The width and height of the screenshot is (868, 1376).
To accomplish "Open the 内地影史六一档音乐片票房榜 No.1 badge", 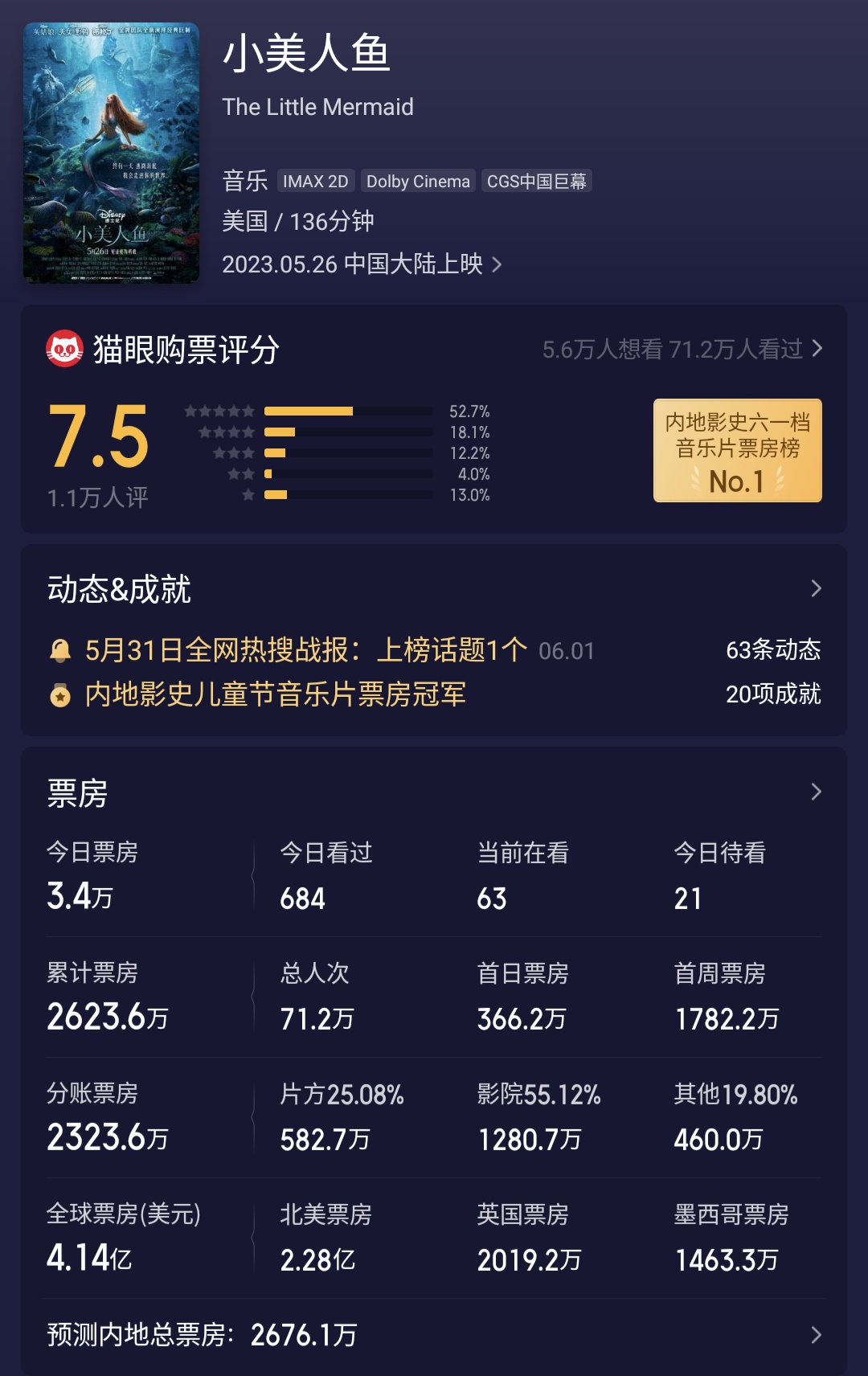I will click(x=737, y=451).
